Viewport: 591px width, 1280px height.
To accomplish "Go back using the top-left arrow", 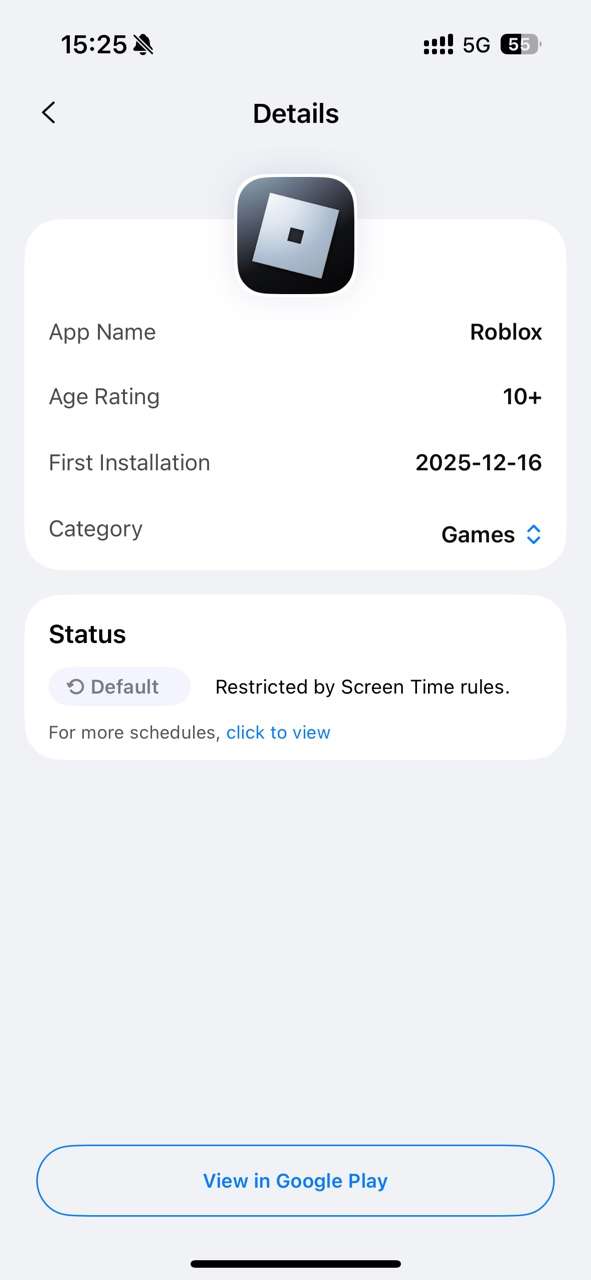I will 48,113.
